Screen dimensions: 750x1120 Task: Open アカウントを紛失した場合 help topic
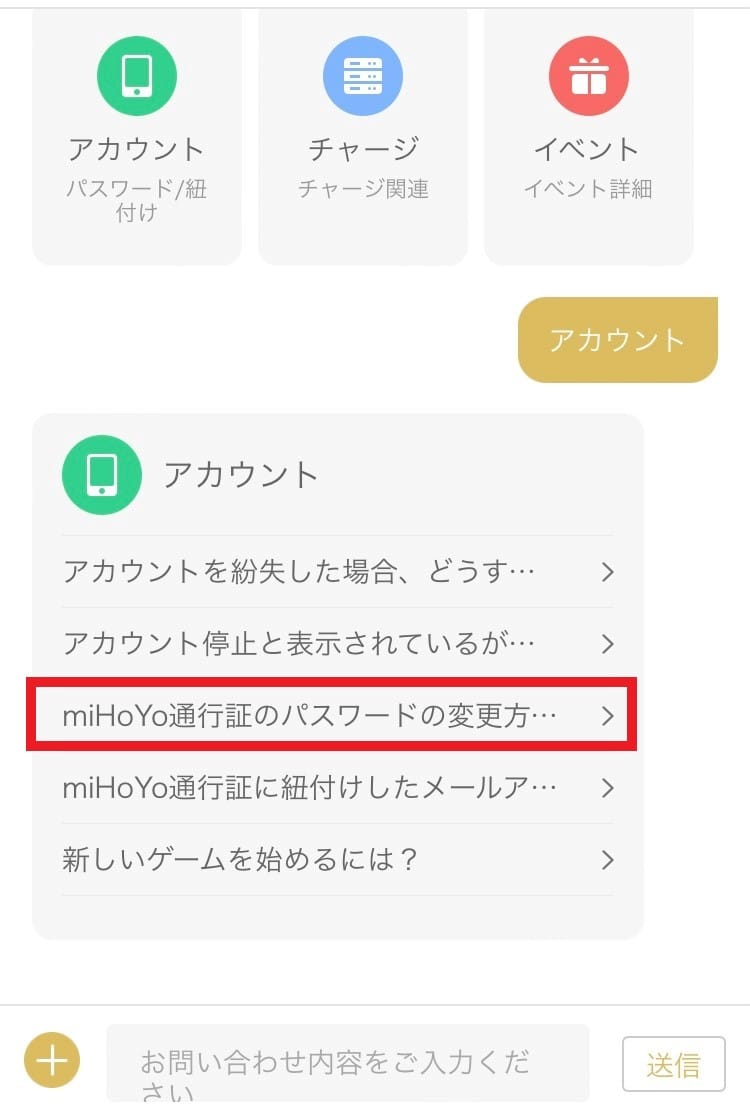(x=337, y=572)
